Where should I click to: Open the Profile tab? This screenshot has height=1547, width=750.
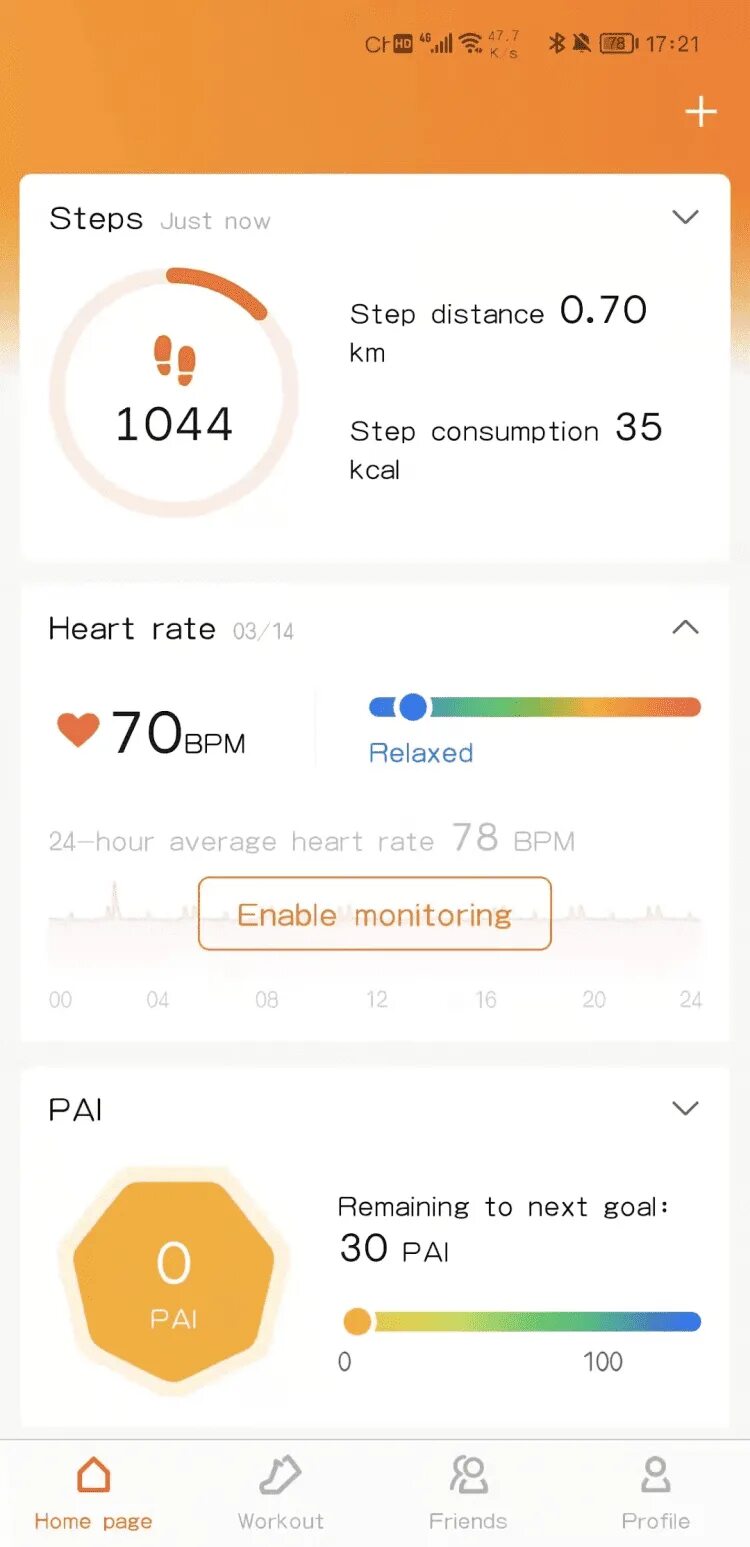(x=655, y=1490)
